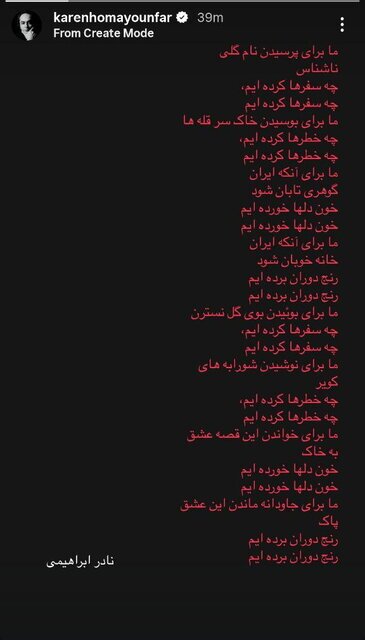The image size is (365, 640).
Task: Tap the karenhomayounfar username
Action: pyautogui.click(x=113, y=18)
